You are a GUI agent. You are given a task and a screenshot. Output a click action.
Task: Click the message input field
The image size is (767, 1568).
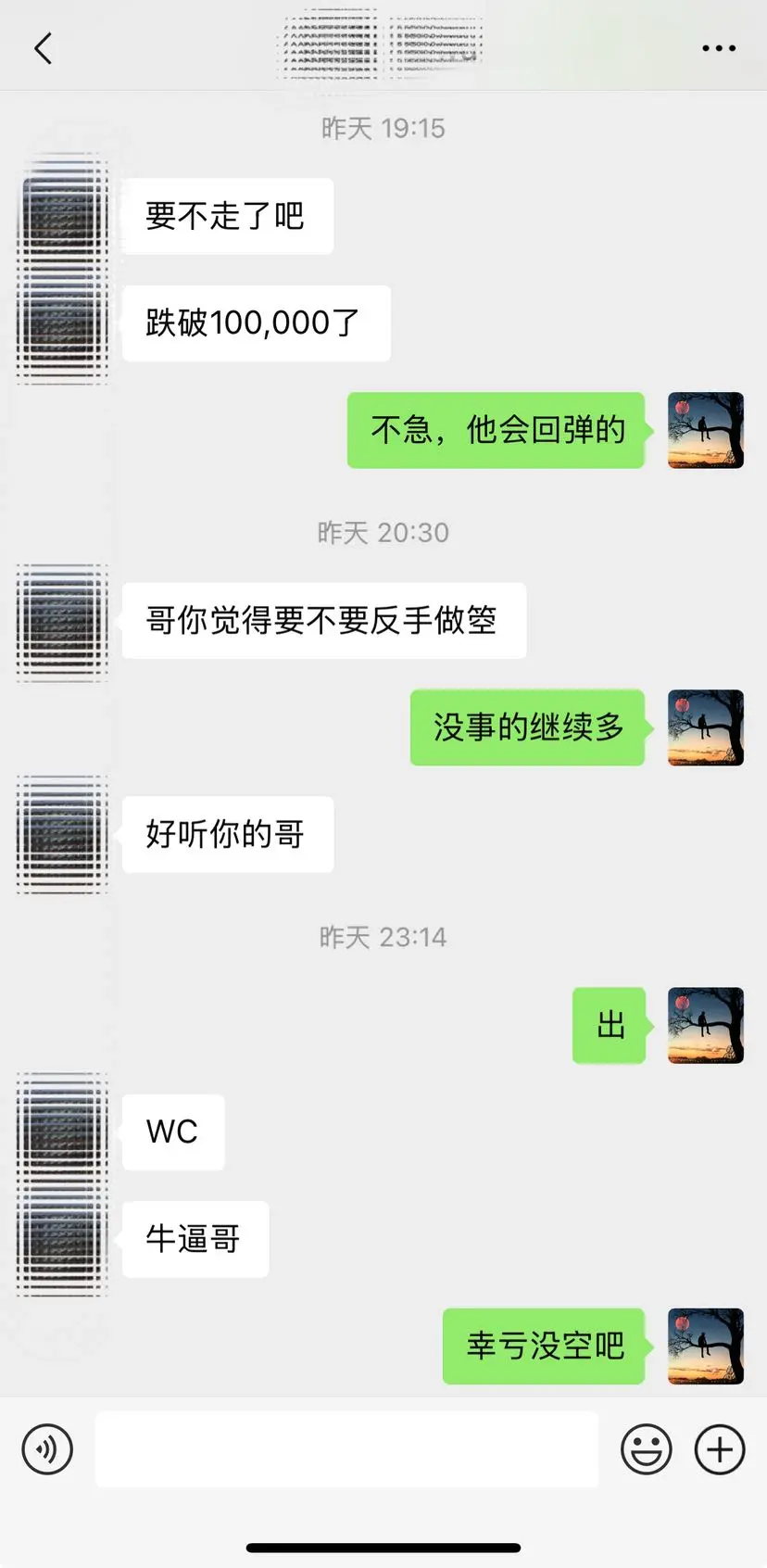point(346,1448)
